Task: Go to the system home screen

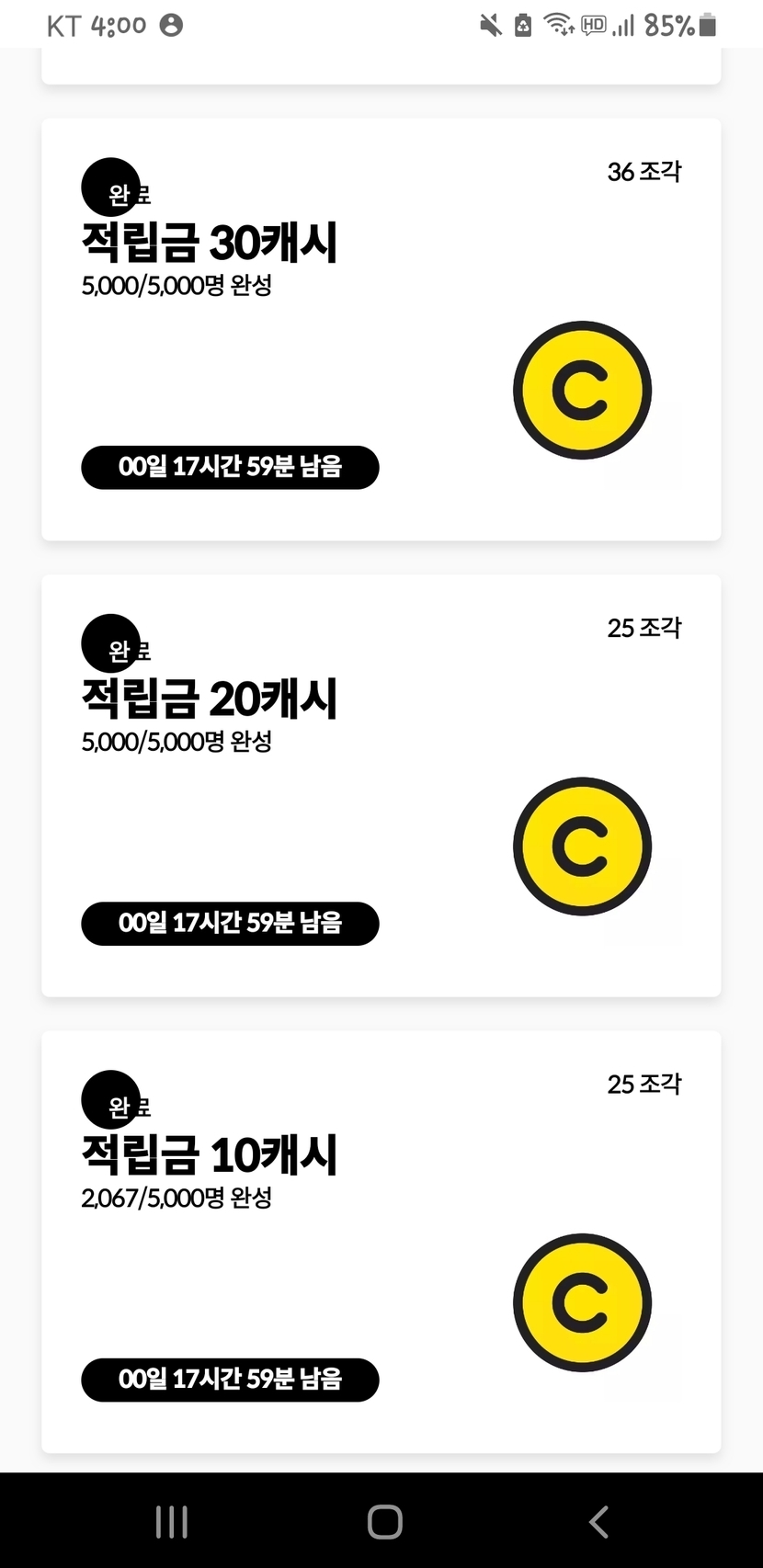Action: 384,1521
